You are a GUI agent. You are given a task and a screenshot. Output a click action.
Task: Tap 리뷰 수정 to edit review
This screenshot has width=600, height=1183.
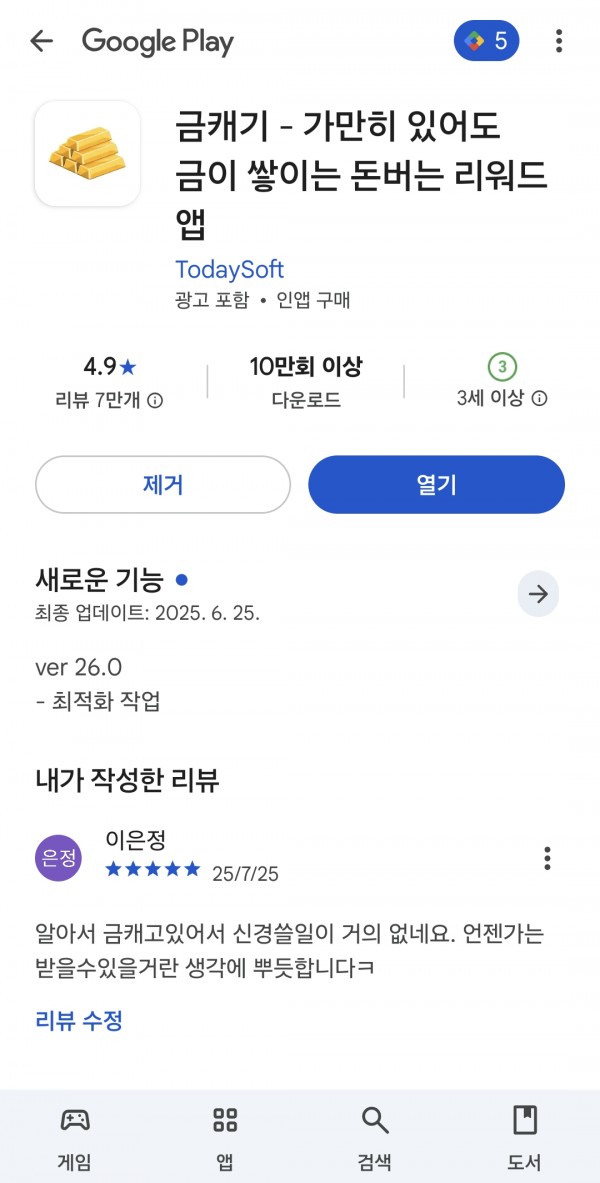click(x=78, y=1021)
